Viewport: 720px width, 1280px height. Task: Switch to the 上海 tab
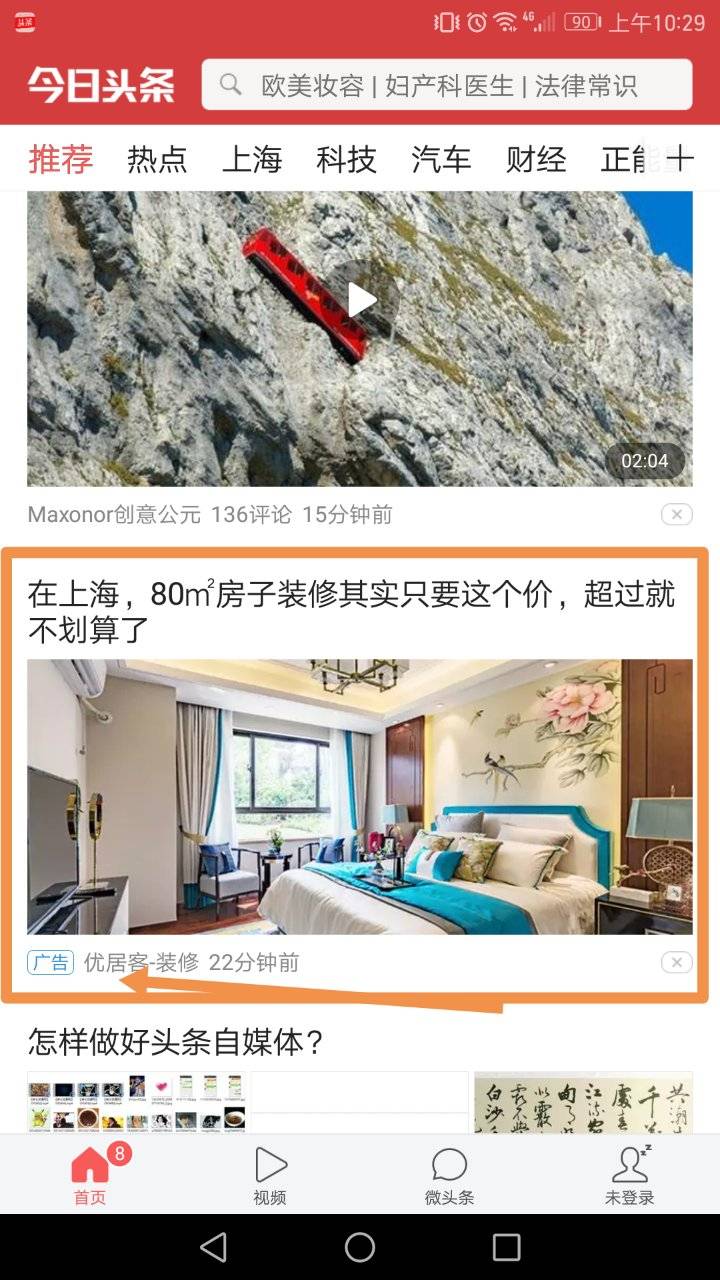[x=252, y=159]
